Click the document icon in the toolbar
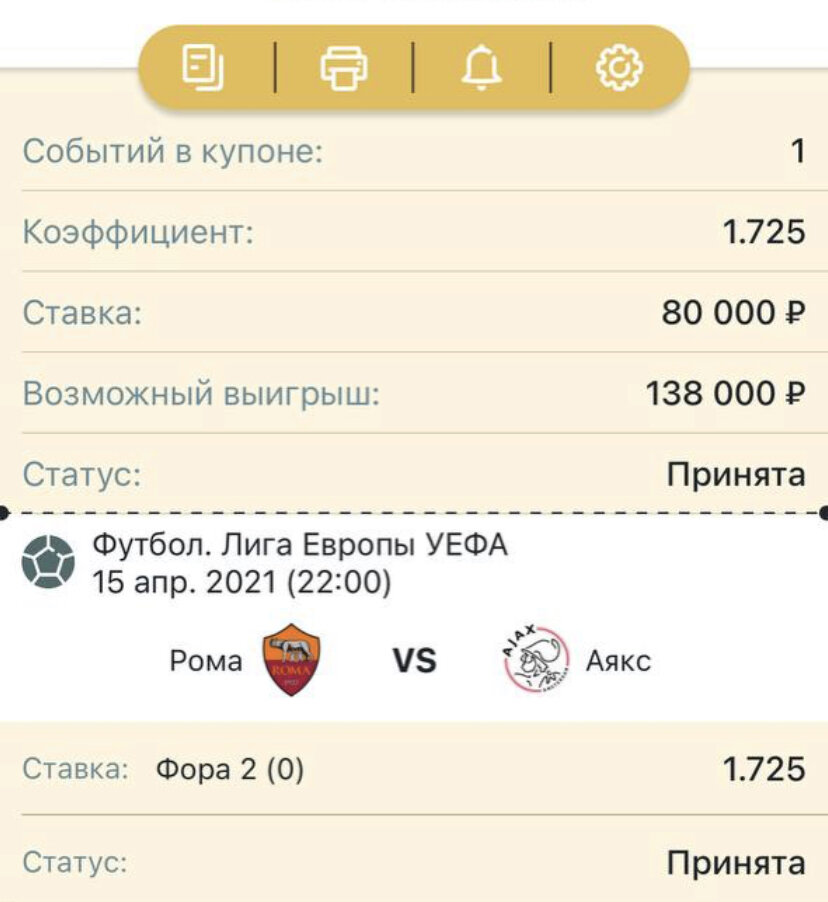828x902 pixels. click(204, 67)
